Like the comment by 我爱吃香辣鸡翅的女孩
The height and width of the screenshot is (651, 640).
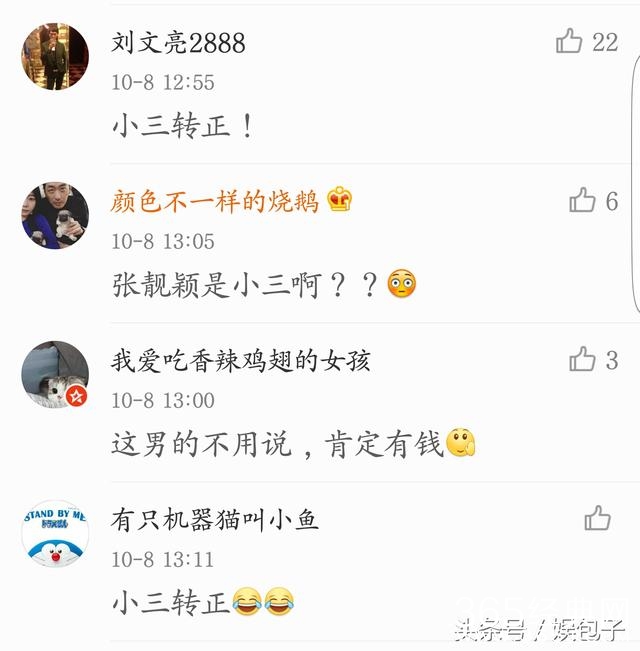pos(583,359)
